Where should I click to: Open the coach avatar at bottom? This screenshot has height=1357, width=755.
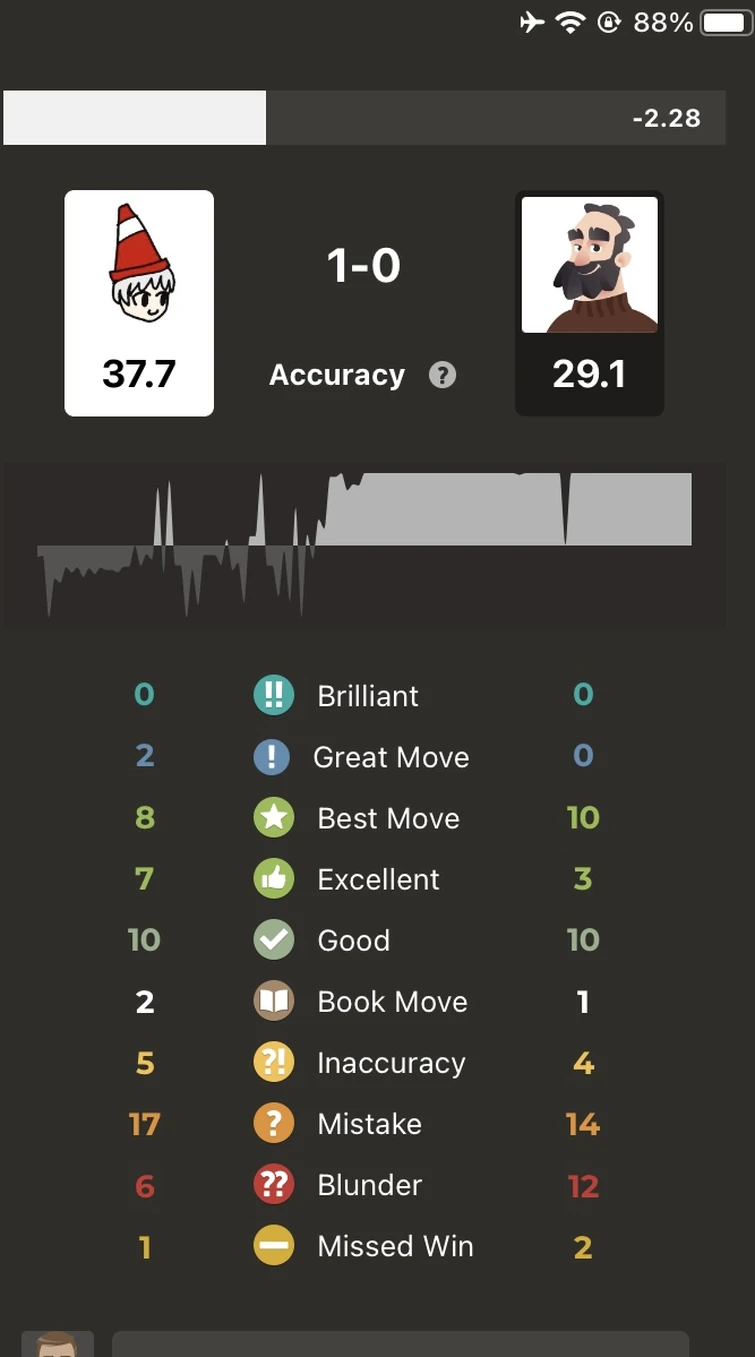(x=57, y=1344)
